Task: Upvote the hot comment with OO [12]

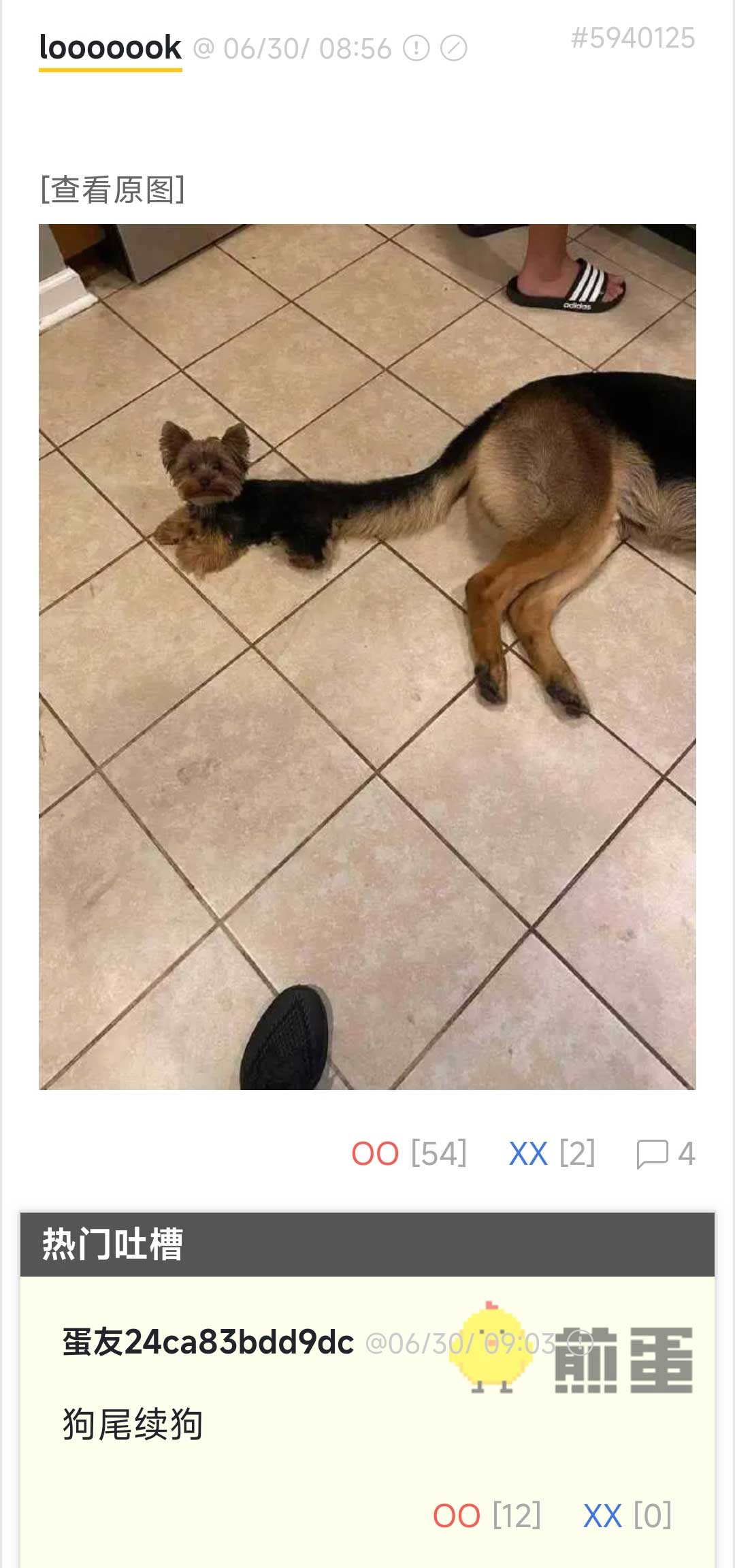Action: click(457, 1516)
